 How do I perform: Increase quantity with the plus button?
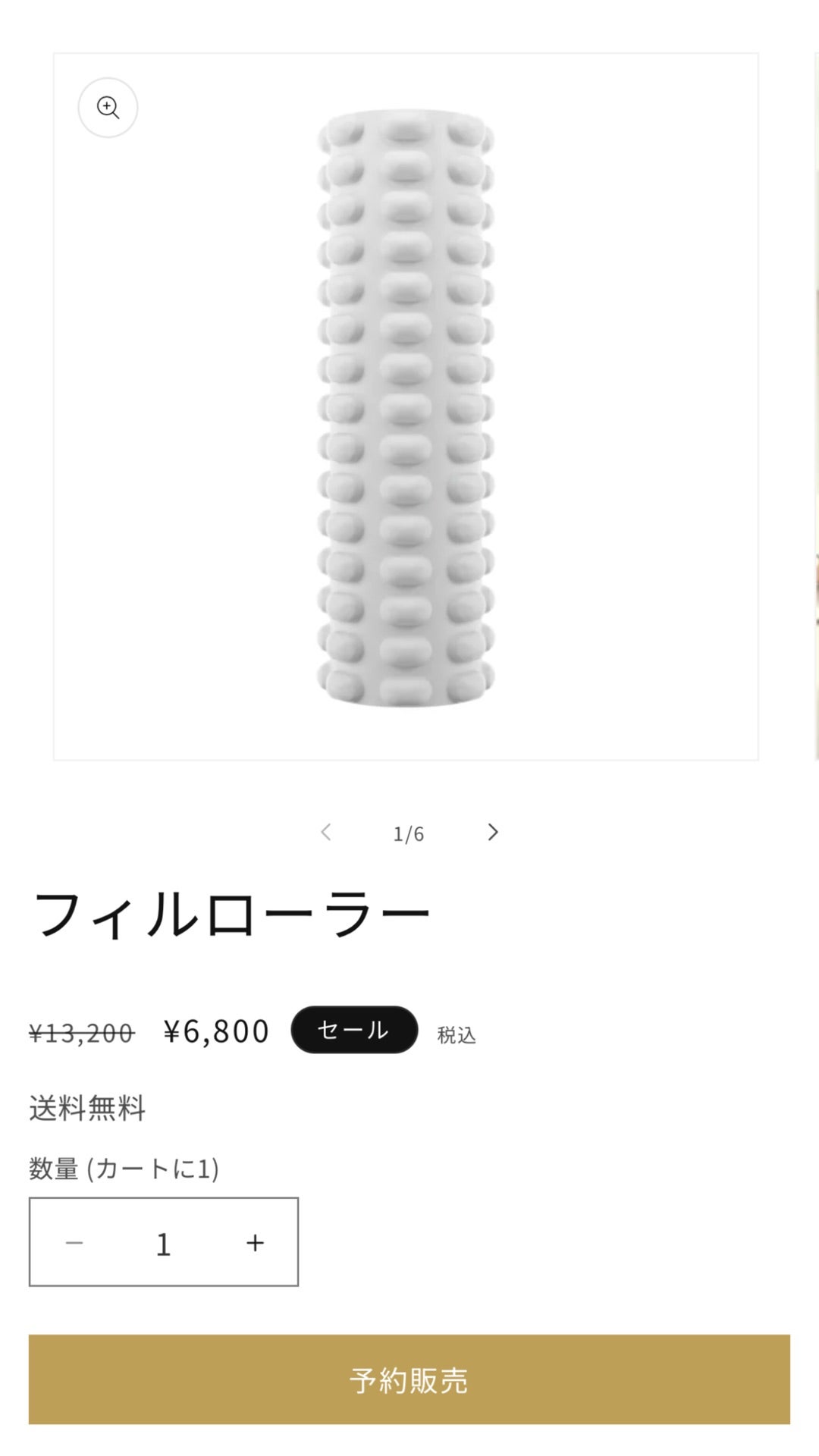pos(255,1242)
